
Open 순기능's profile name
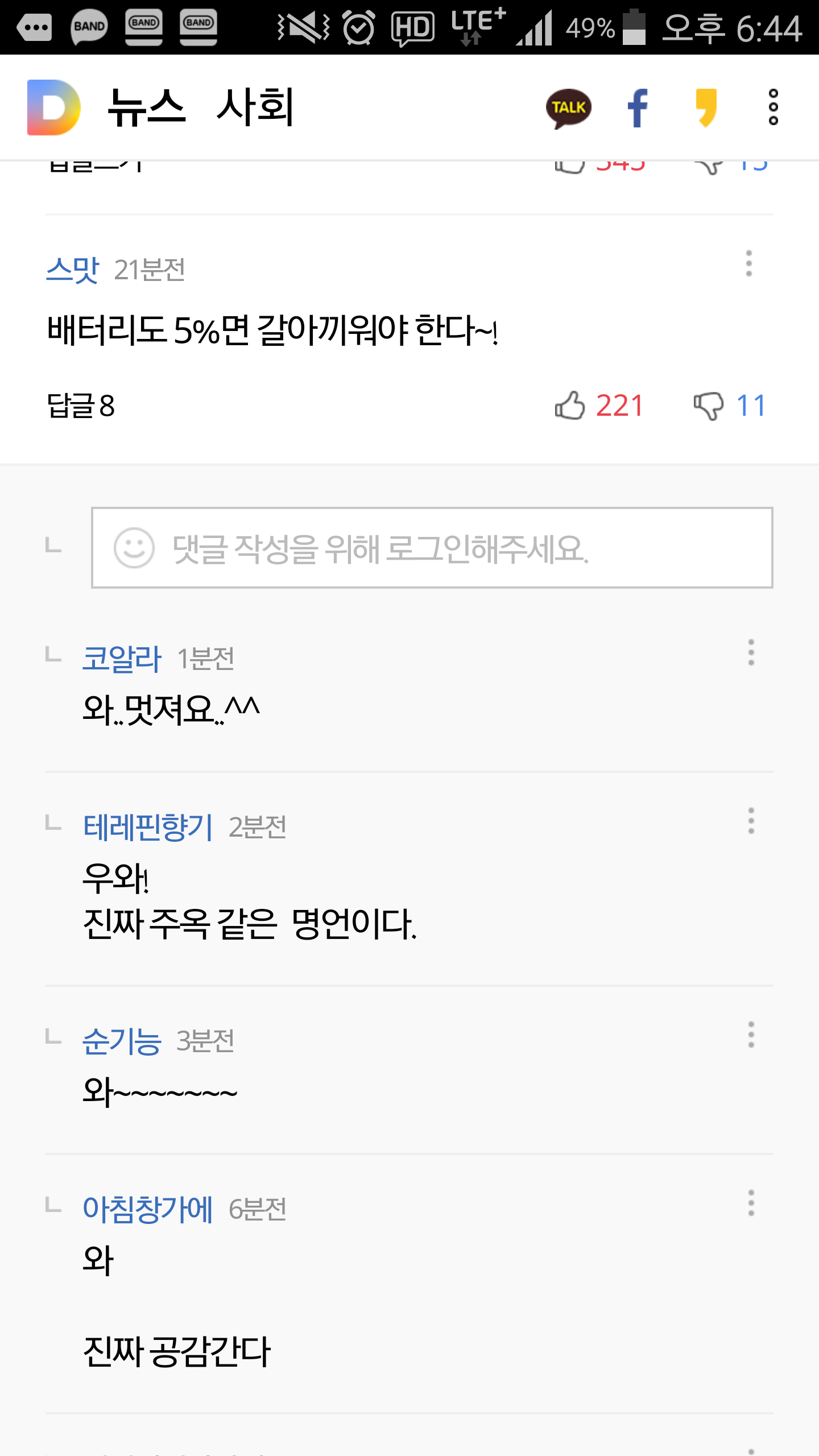[x=122, y=1041]
